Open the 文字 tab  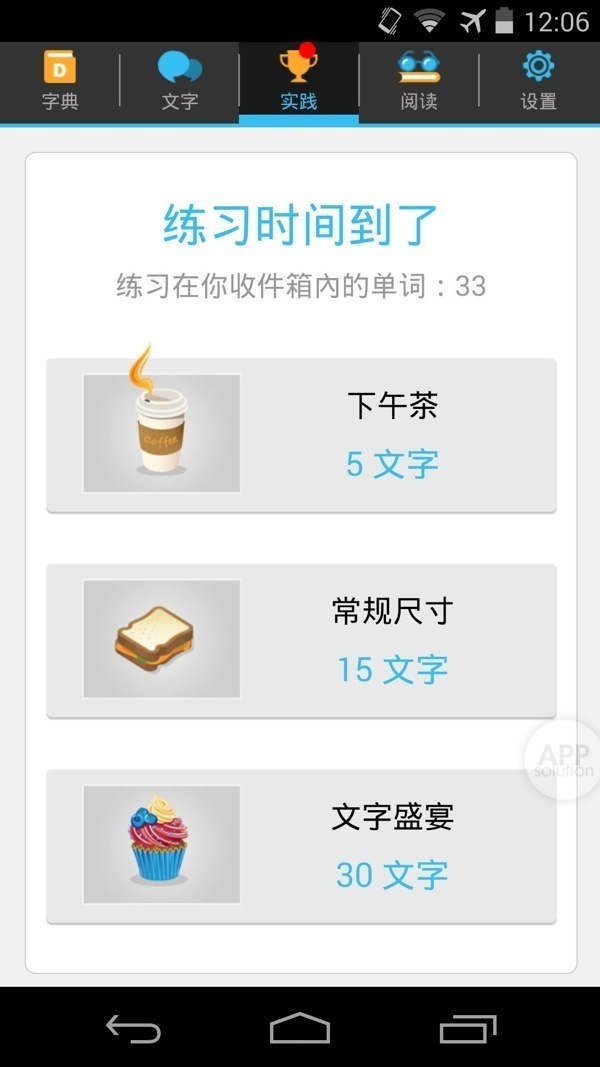[180, 82]
